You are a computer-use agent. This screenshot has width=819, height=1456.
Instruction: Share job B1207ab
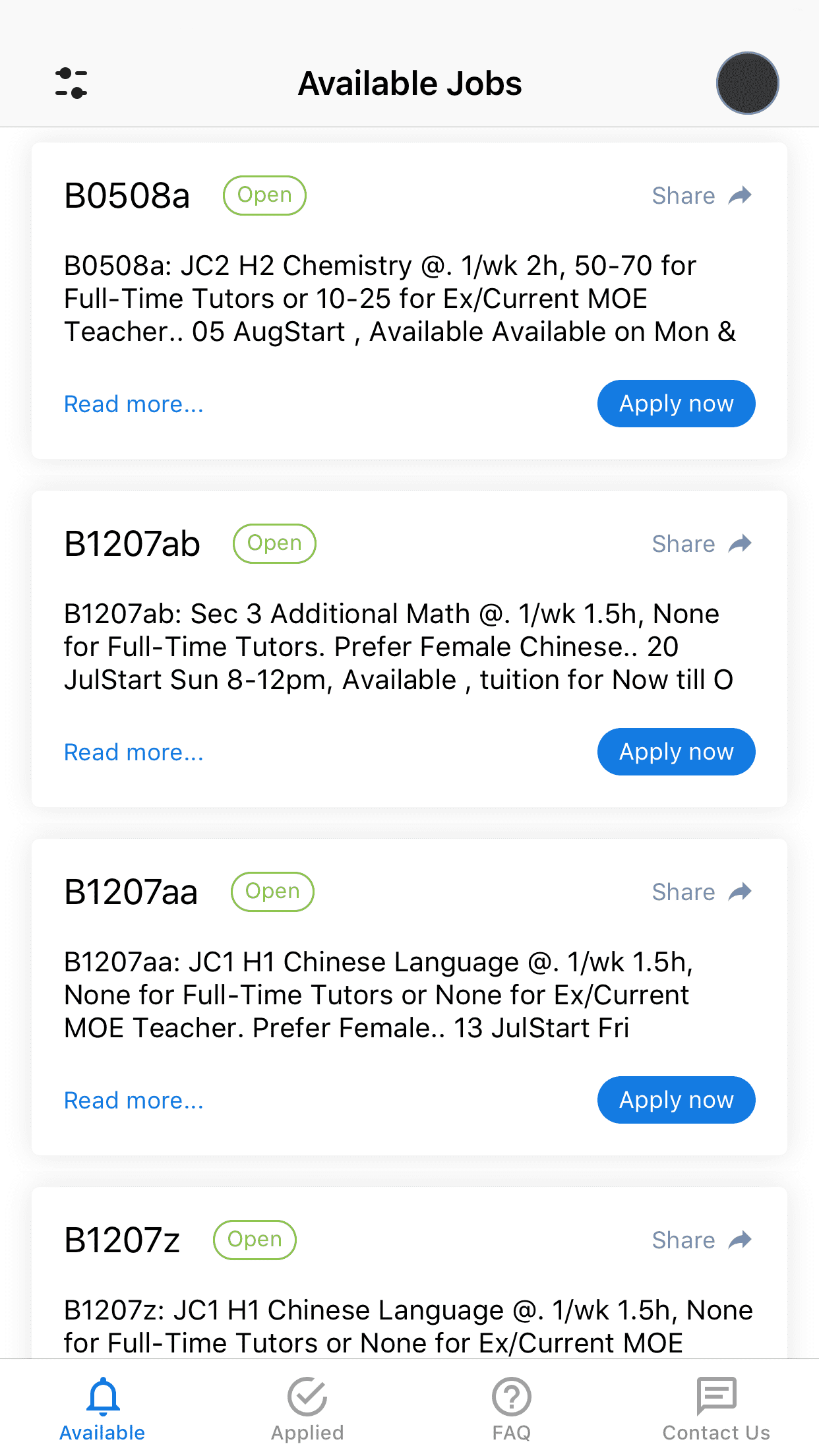click(x=702, y=544)
